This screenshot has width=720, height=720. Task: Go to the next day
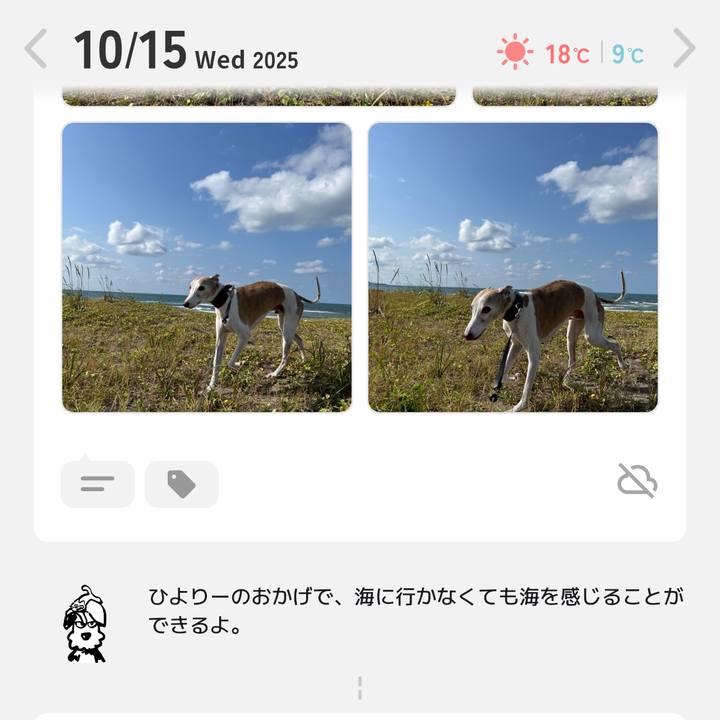684,48
